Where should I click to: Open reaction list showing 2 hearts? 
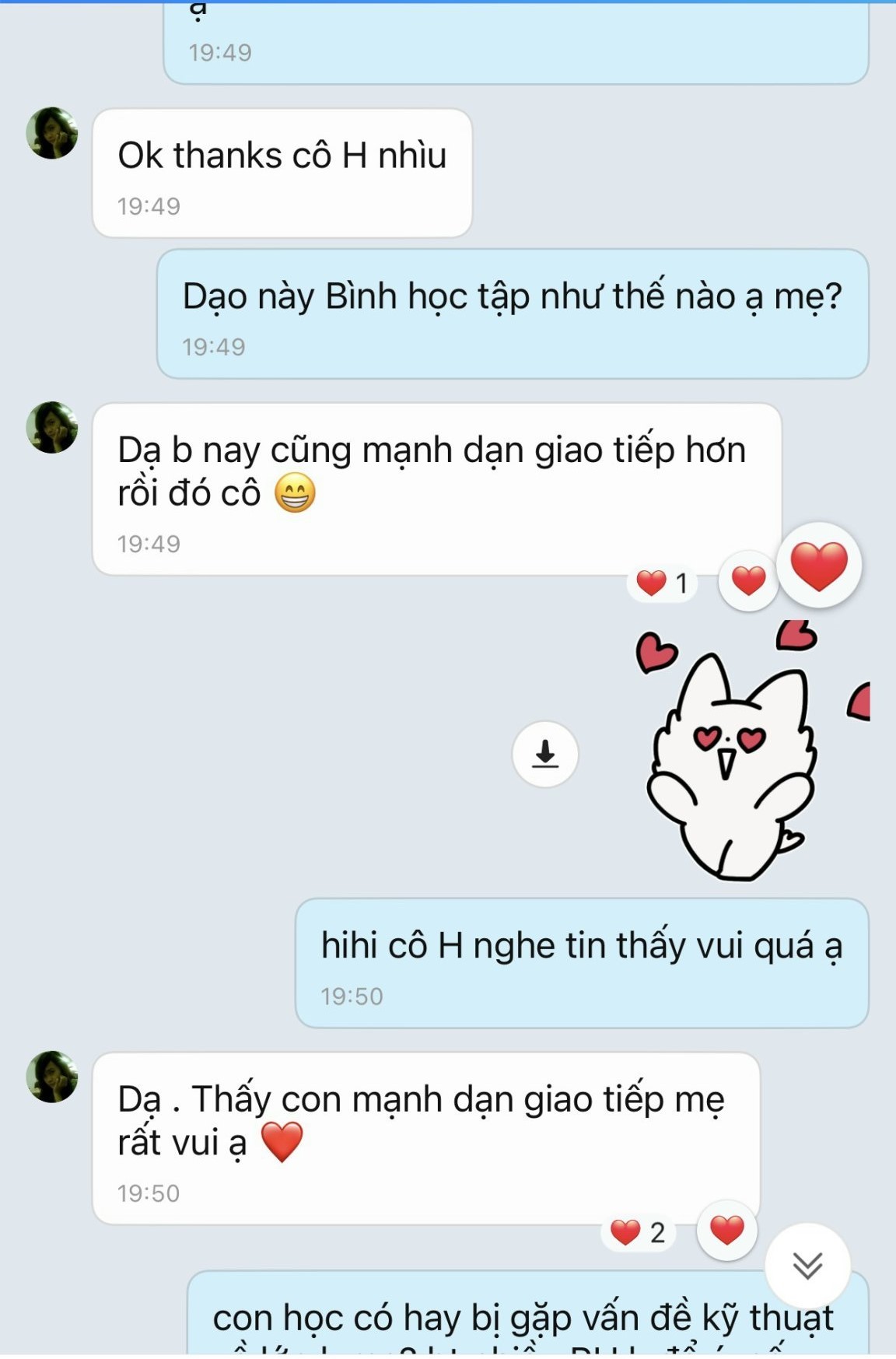coord(637,1232)
